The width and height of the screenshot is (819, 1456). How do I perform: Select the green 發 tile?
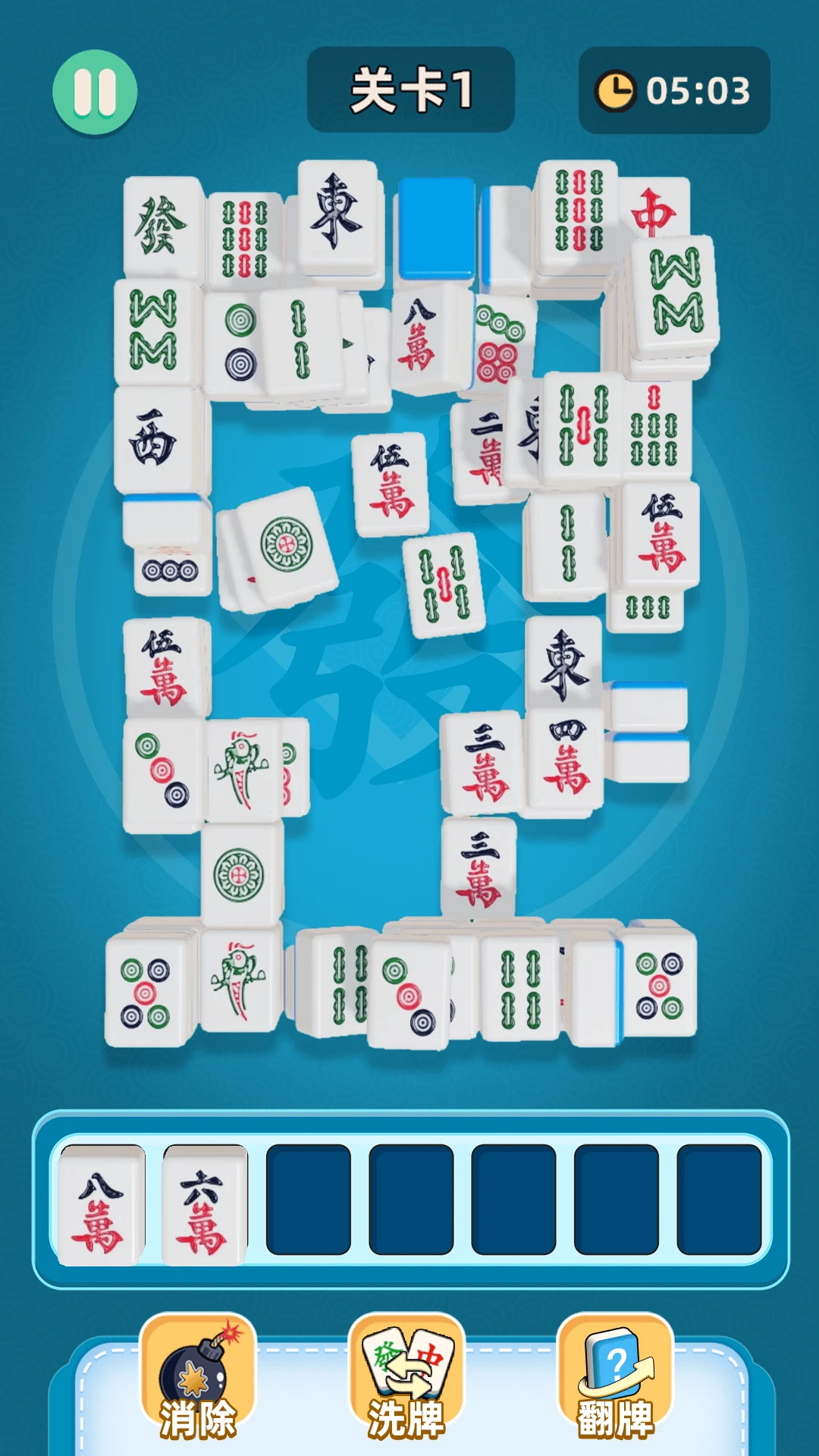pyautogui.click(x=161, y=226)
